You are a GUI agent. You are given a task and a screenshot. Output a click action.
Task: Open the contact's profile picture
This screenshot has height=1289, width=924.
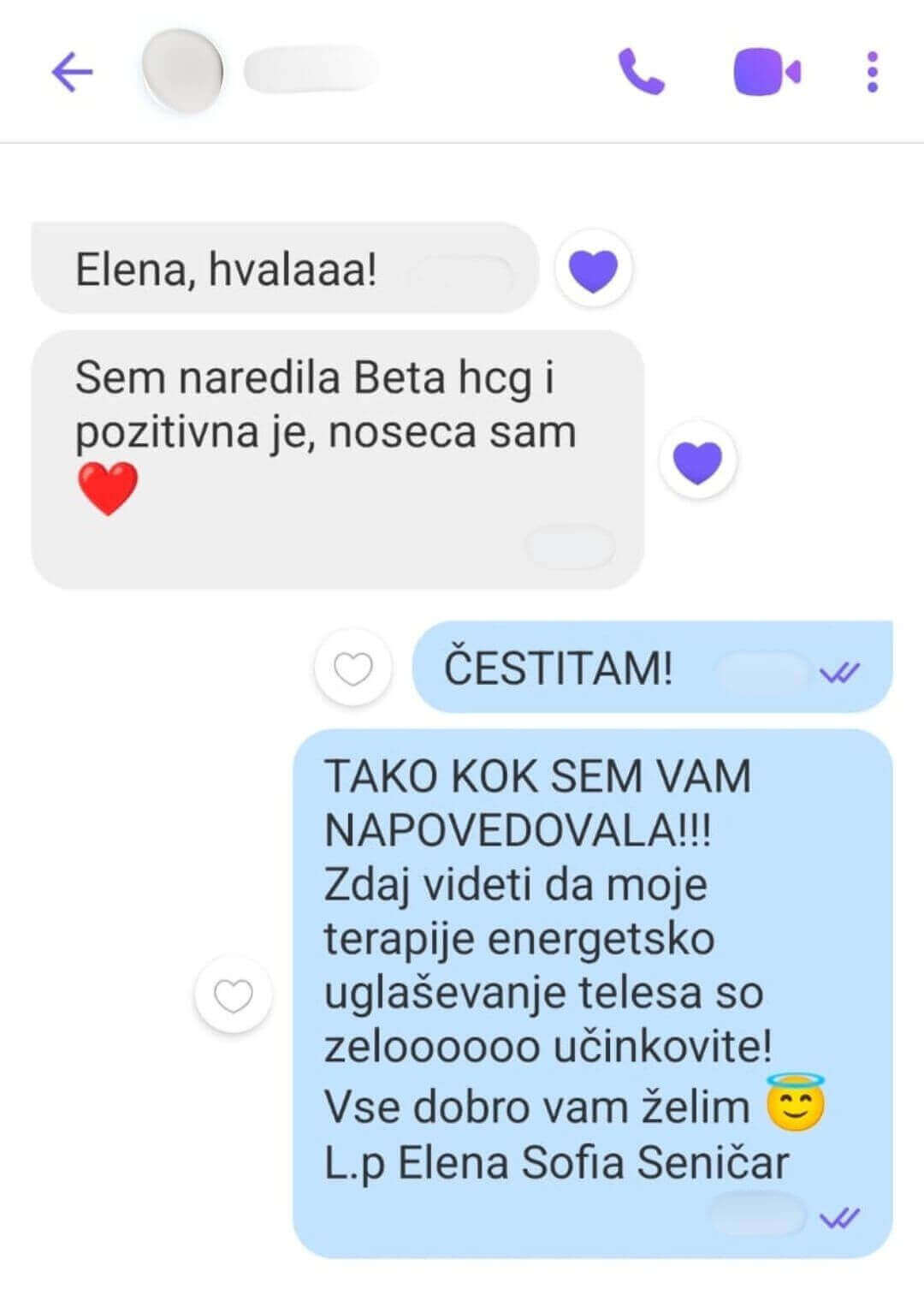coord(182,71)
